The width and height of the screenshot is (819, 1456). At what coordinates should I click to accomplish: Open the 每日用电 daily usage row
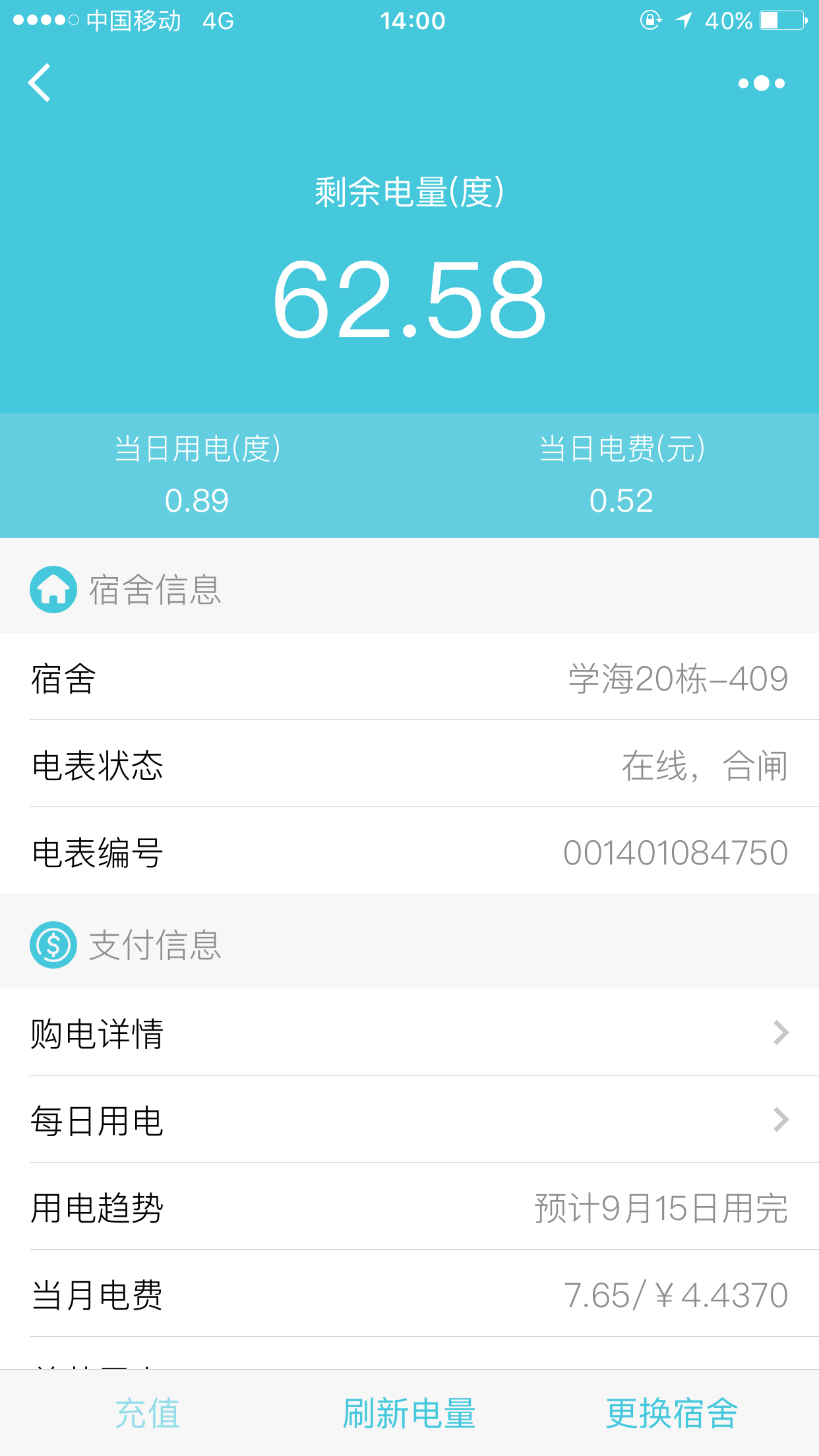[x=409, y=1120]
